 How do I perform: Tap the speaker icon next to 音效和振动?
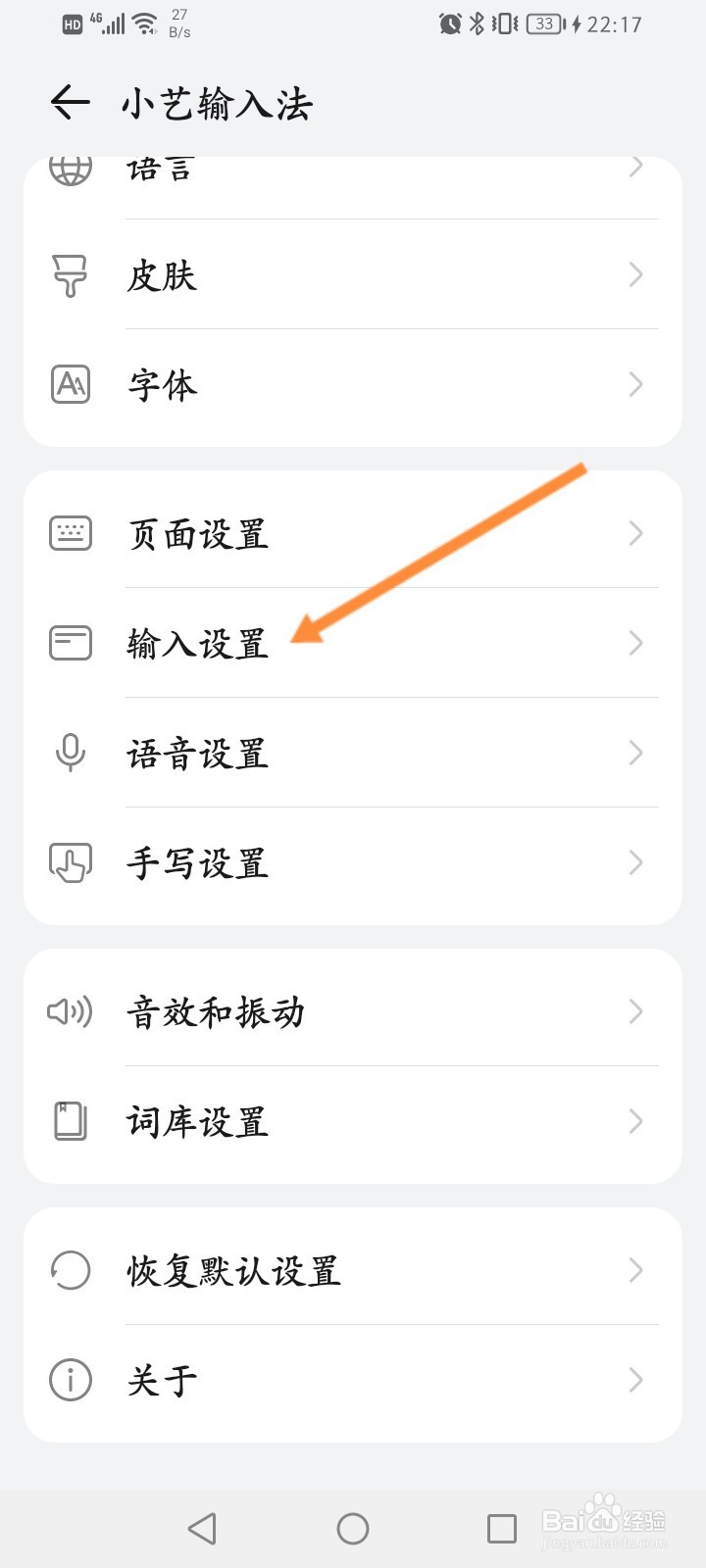(x=69, y=1012)
